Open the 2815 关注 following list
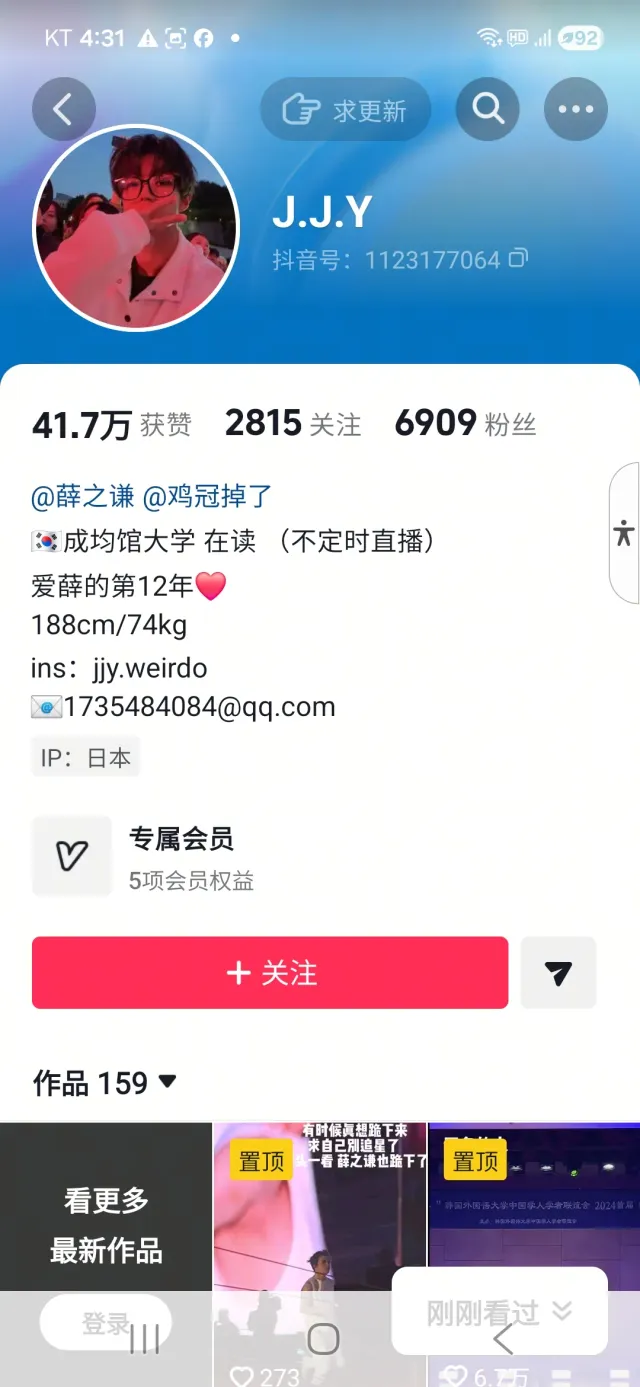 [x=293, y=424]
